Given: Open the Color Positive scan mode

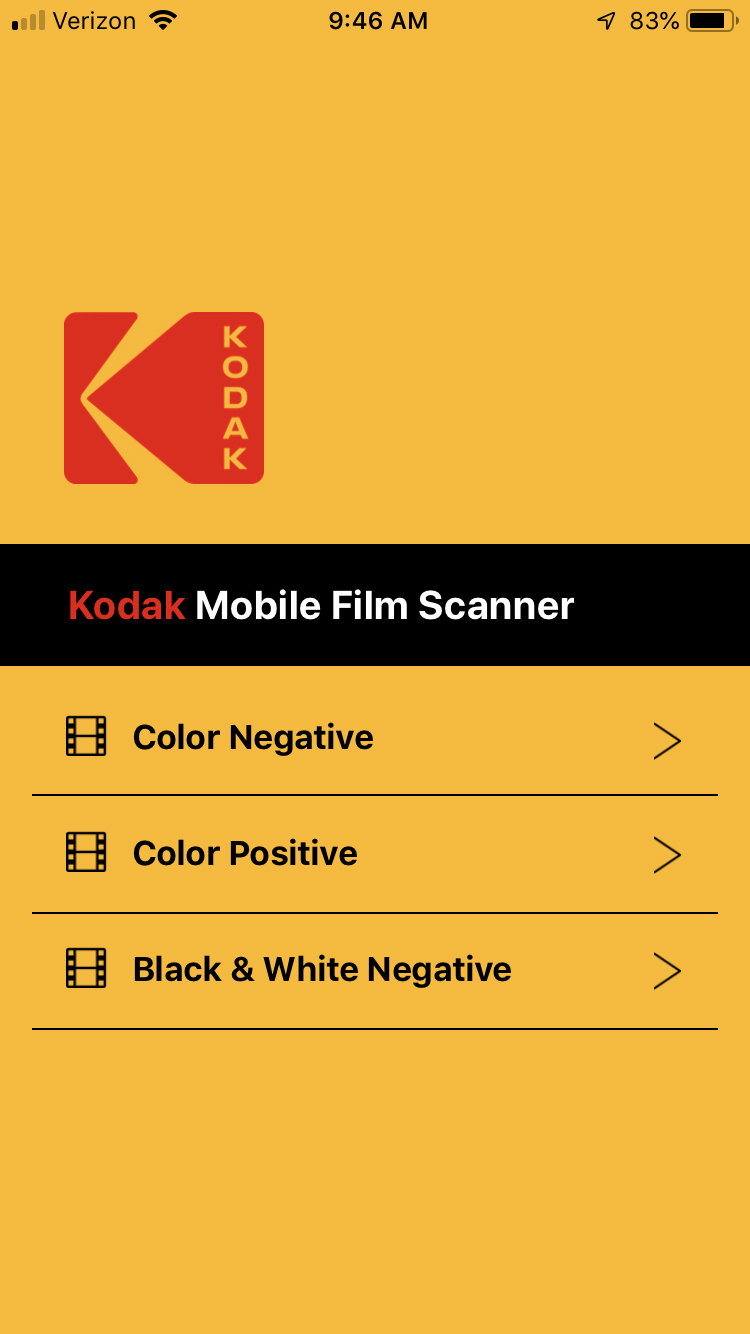Looking at the screenshot, I should (375, 854).
